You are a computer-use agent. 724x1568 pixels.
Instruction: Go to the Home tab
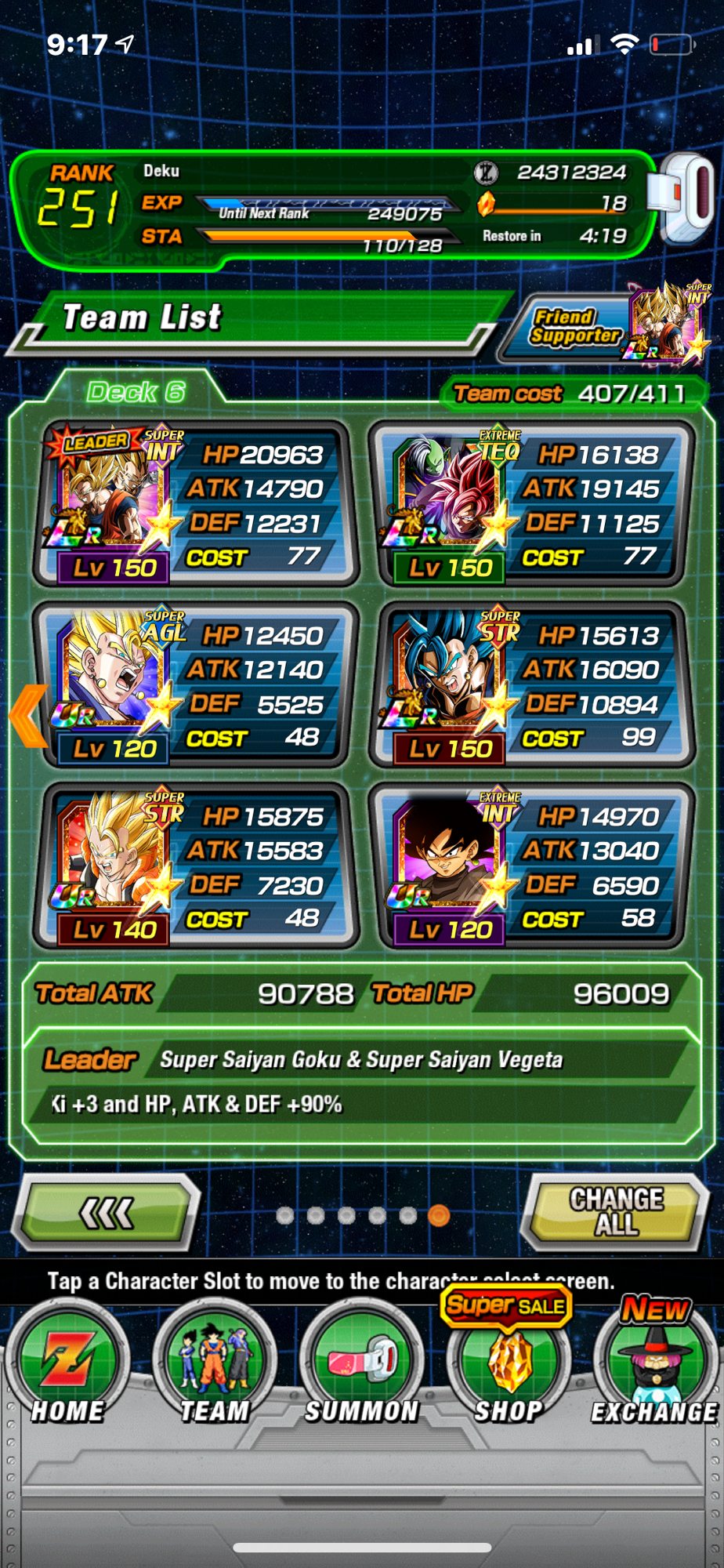pos(67,1367)
